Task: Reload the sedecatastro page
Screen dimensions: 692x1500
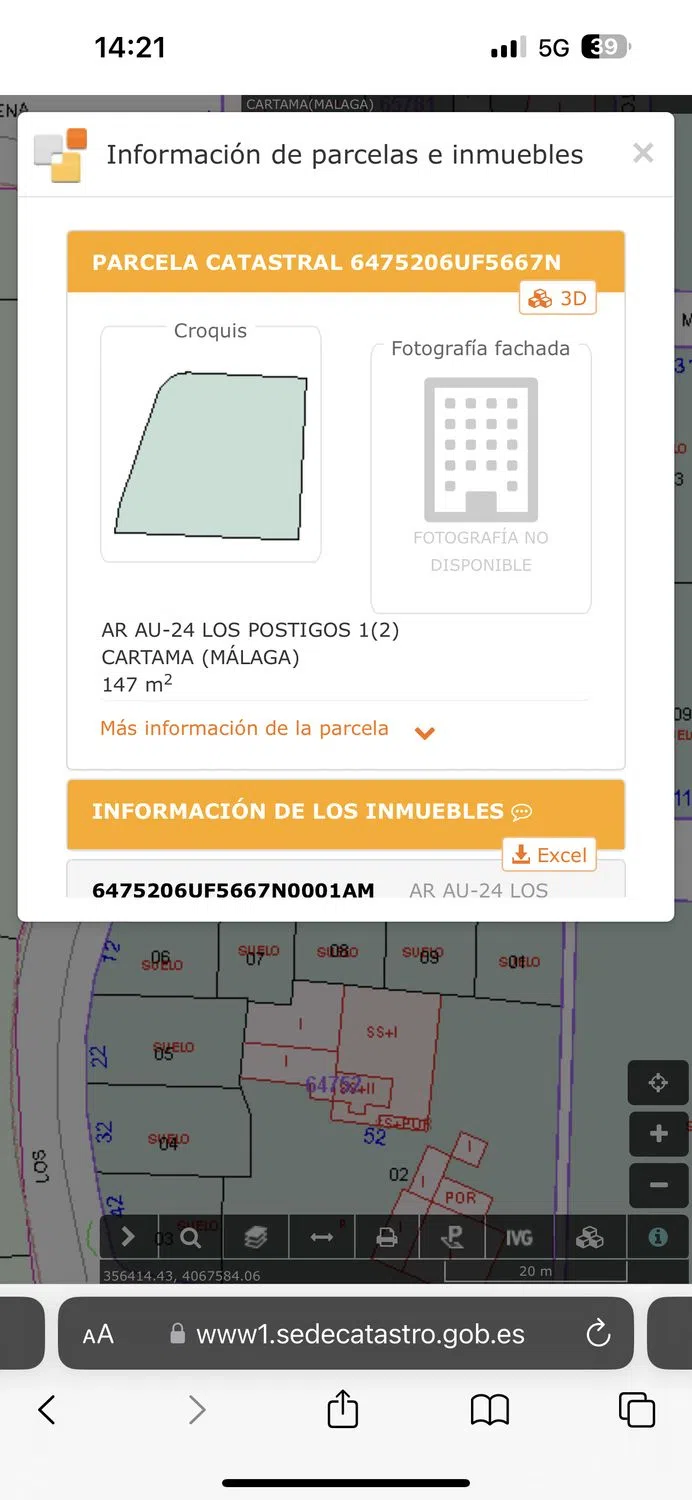Action: [597, 1333]
